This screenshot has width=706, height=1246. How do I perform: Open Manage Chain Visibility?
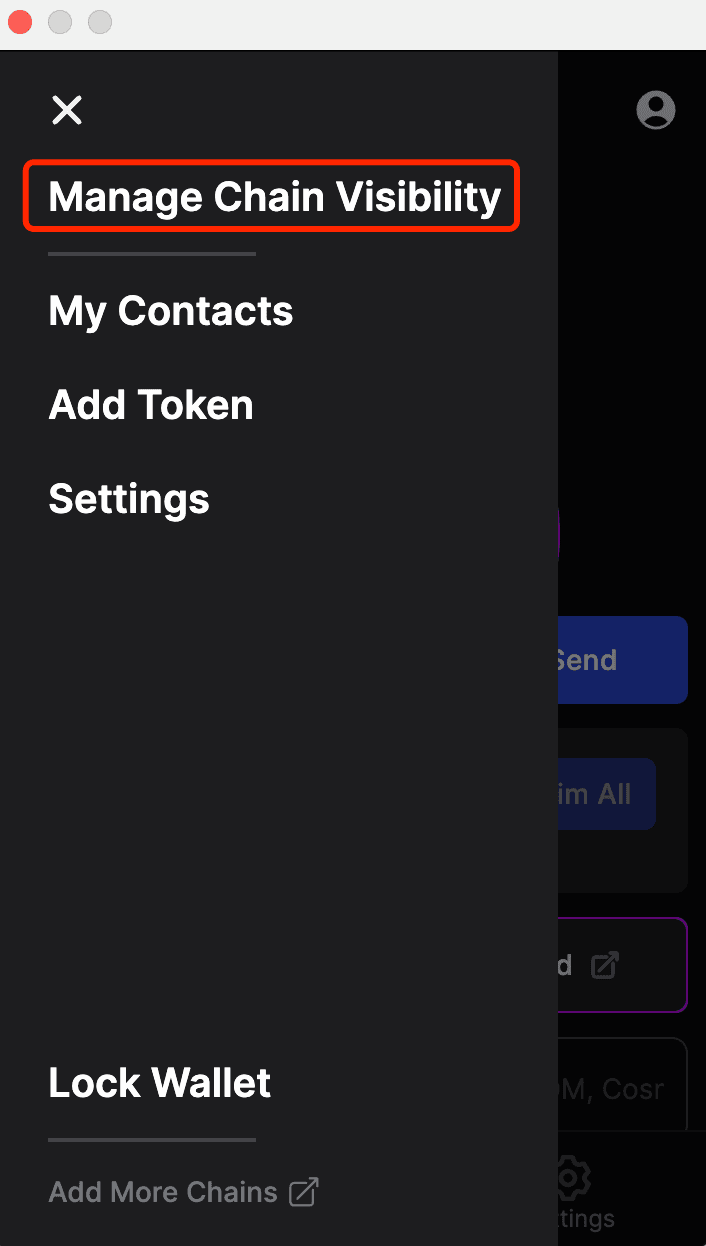(x=274, y=197)
